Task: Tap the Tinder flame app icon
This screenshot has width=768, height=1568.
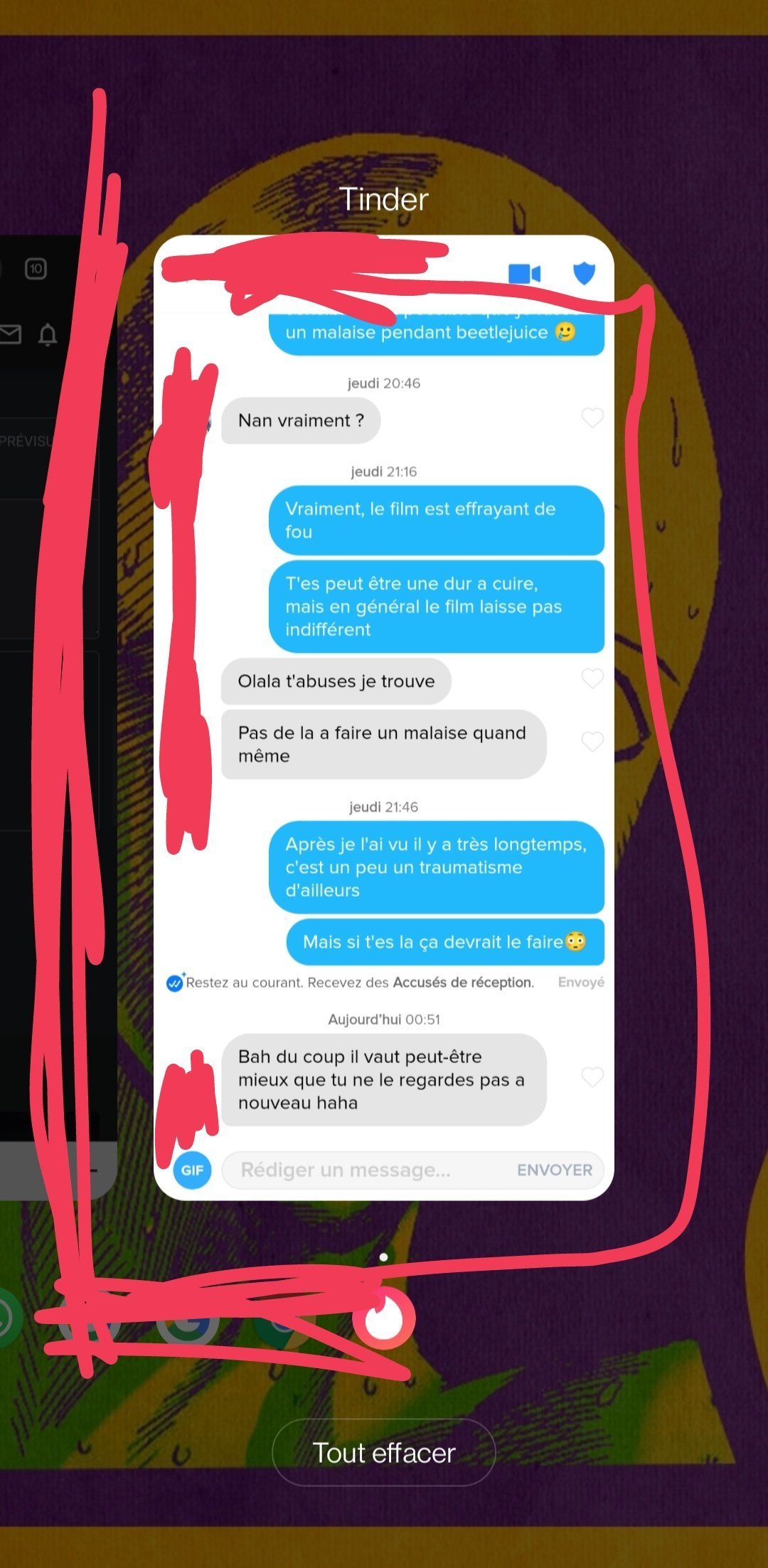Action: [385, 1319]
